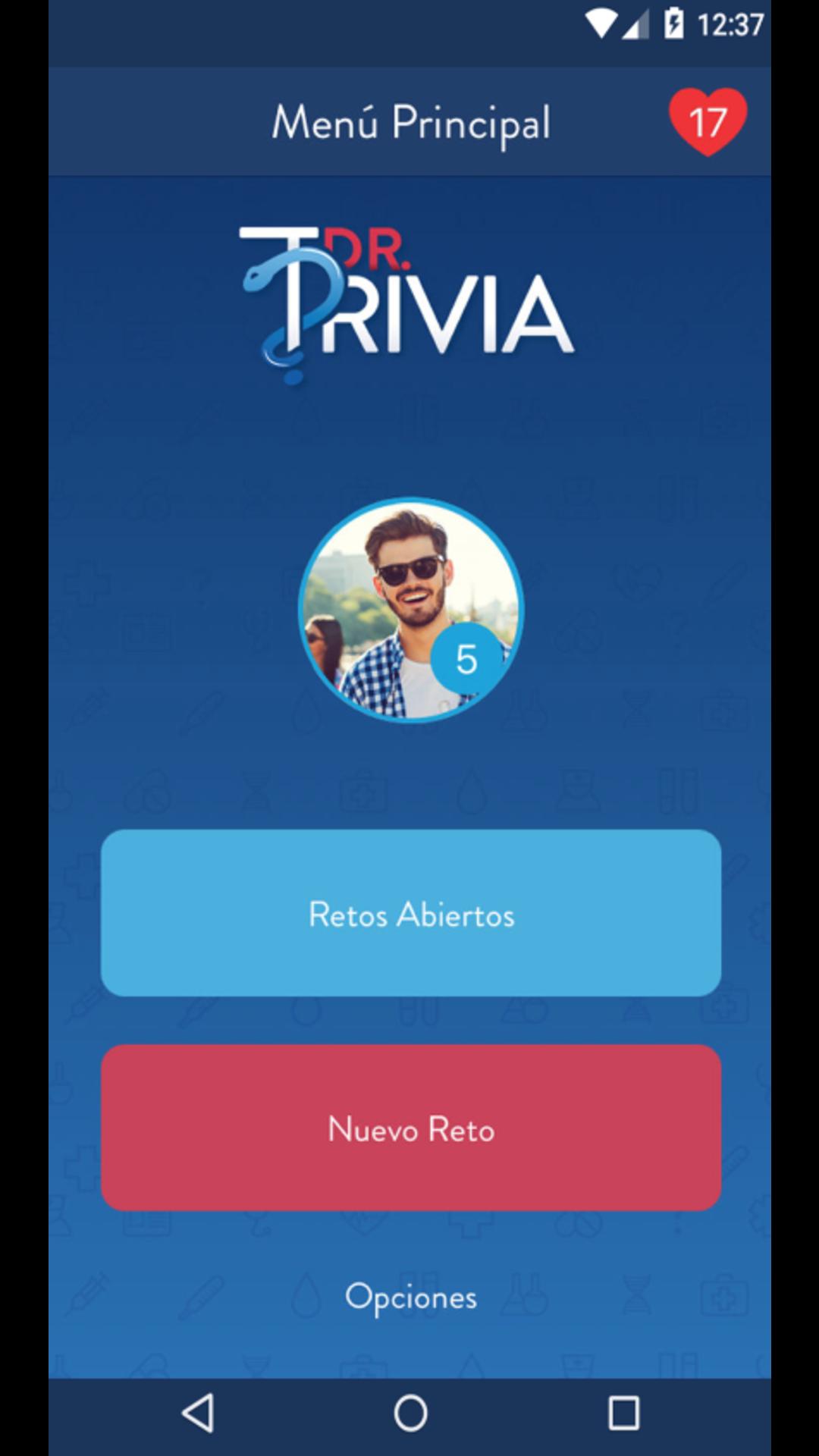This screenshot has width=819, height=1456.
Task: Start a Nuevo Reto
Action: coord(410,1128)
